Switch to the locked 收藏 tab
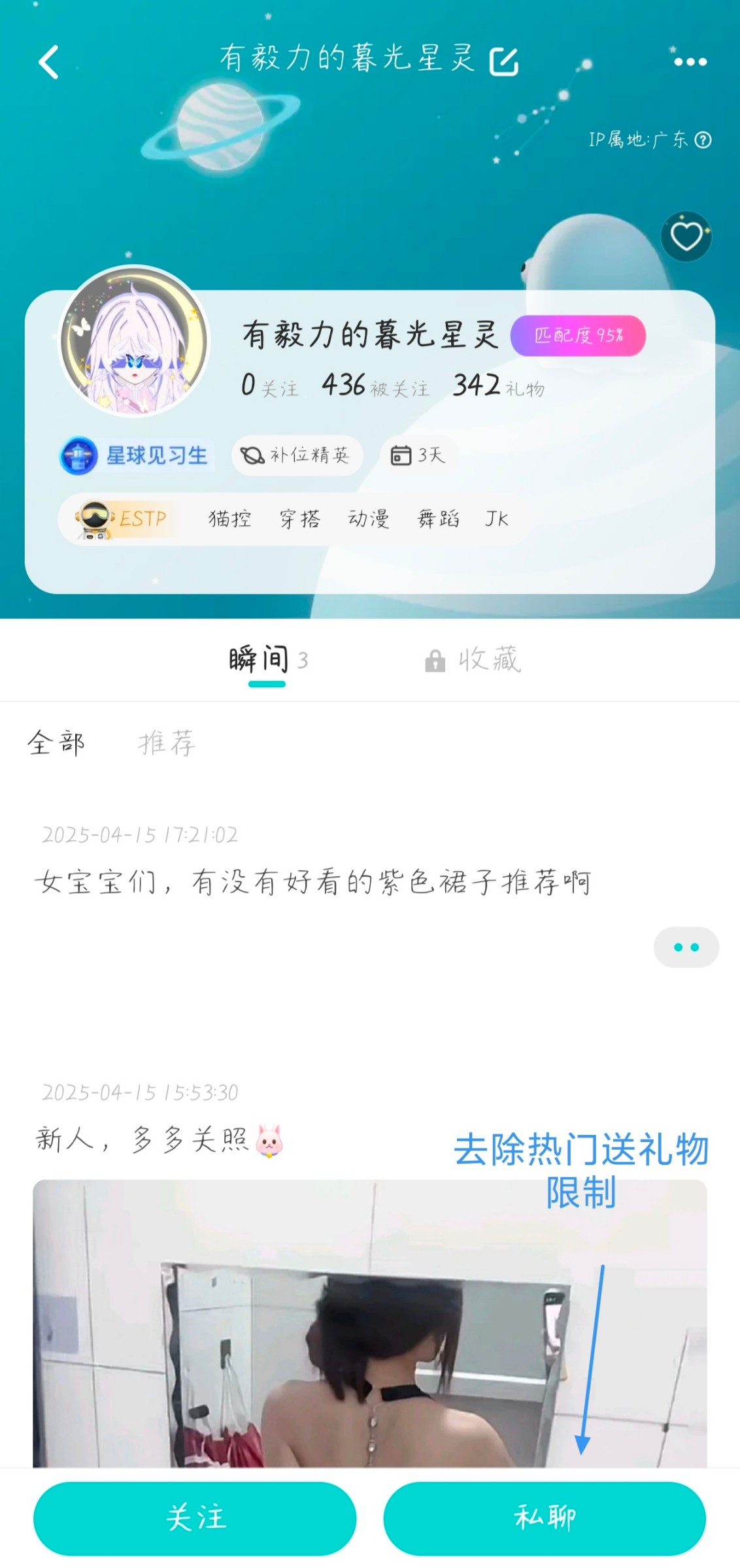The width and height of the screenshot is (740, 1568). point(473,660)
